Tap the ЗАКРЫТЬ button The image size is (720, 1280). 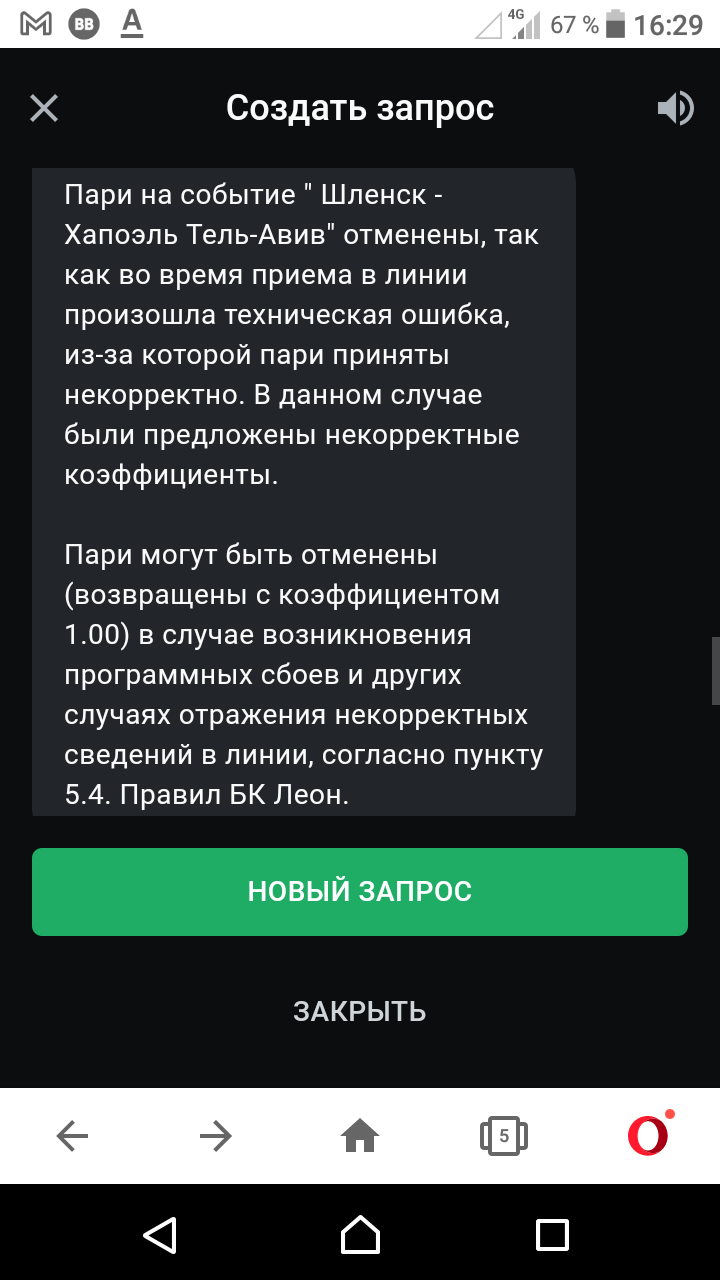click(360, 1011)
